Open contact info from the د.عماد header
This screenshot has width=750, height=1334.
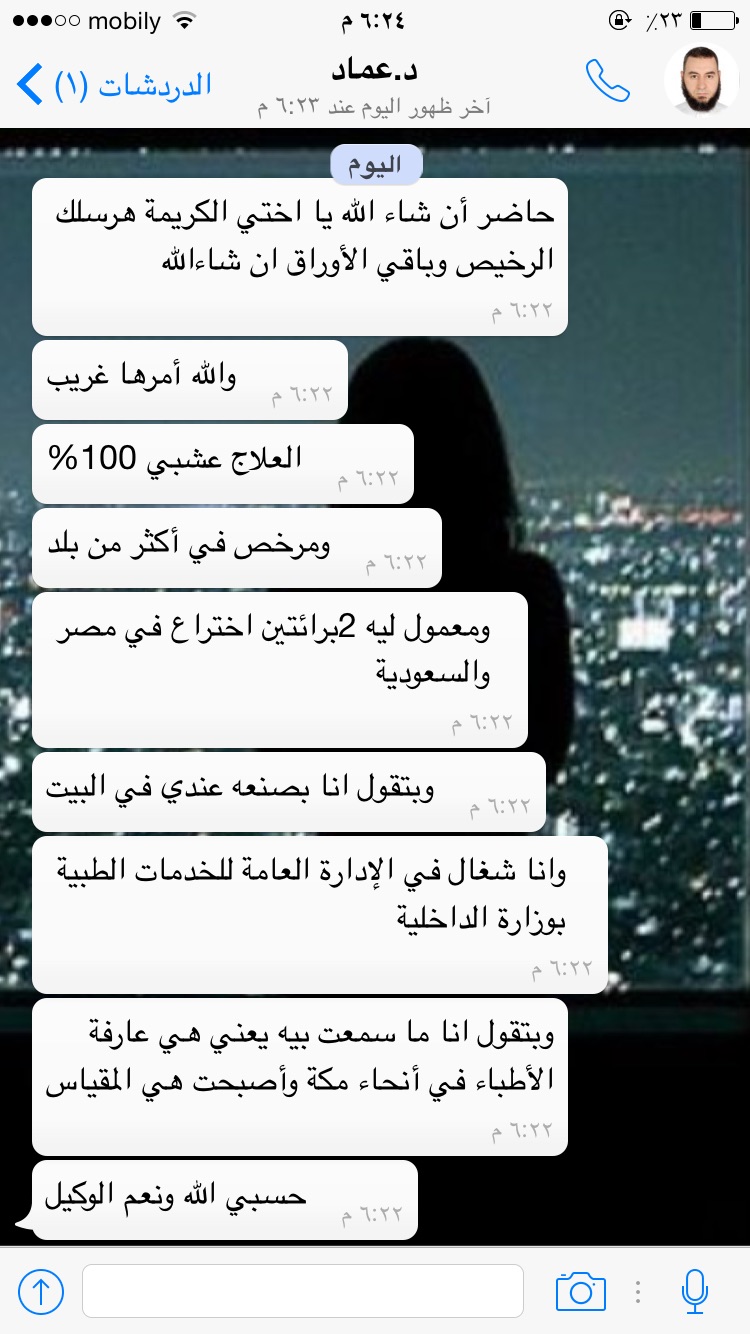(x=373, y=86)
